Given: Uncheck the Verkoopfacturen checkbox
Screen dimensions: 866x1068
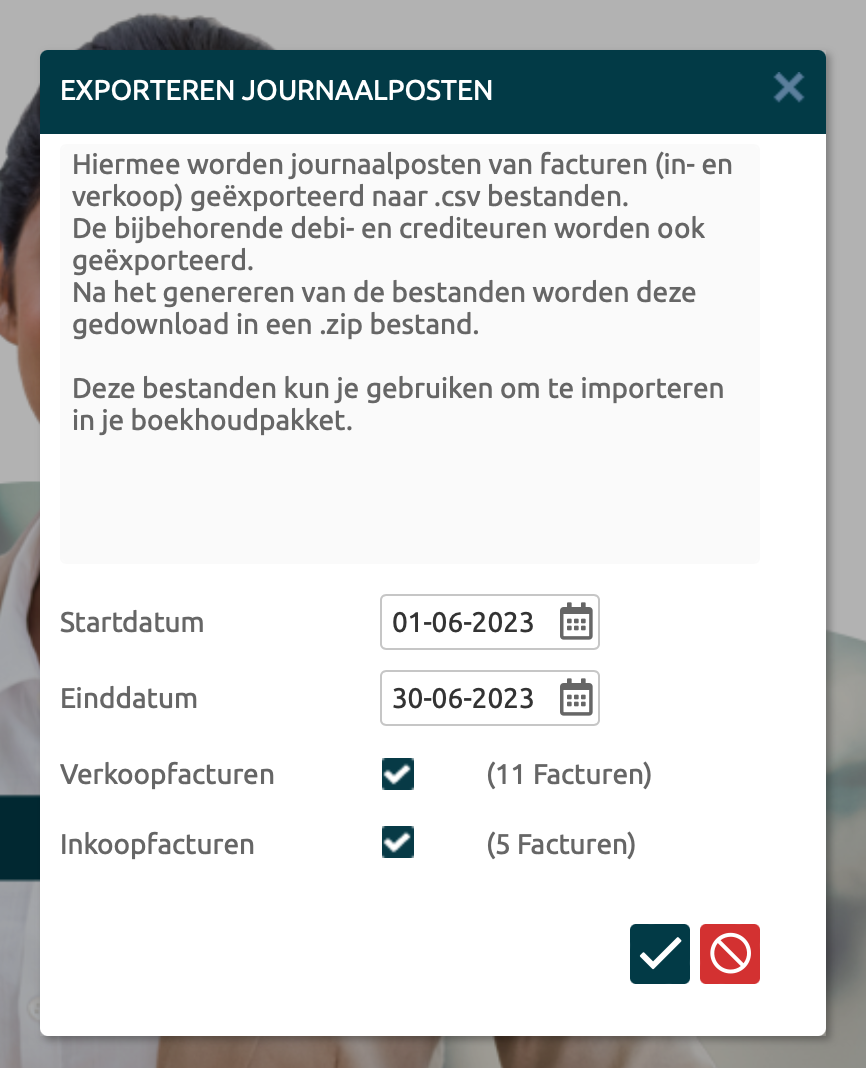Looking at the screenshot, I should (398, 774).
